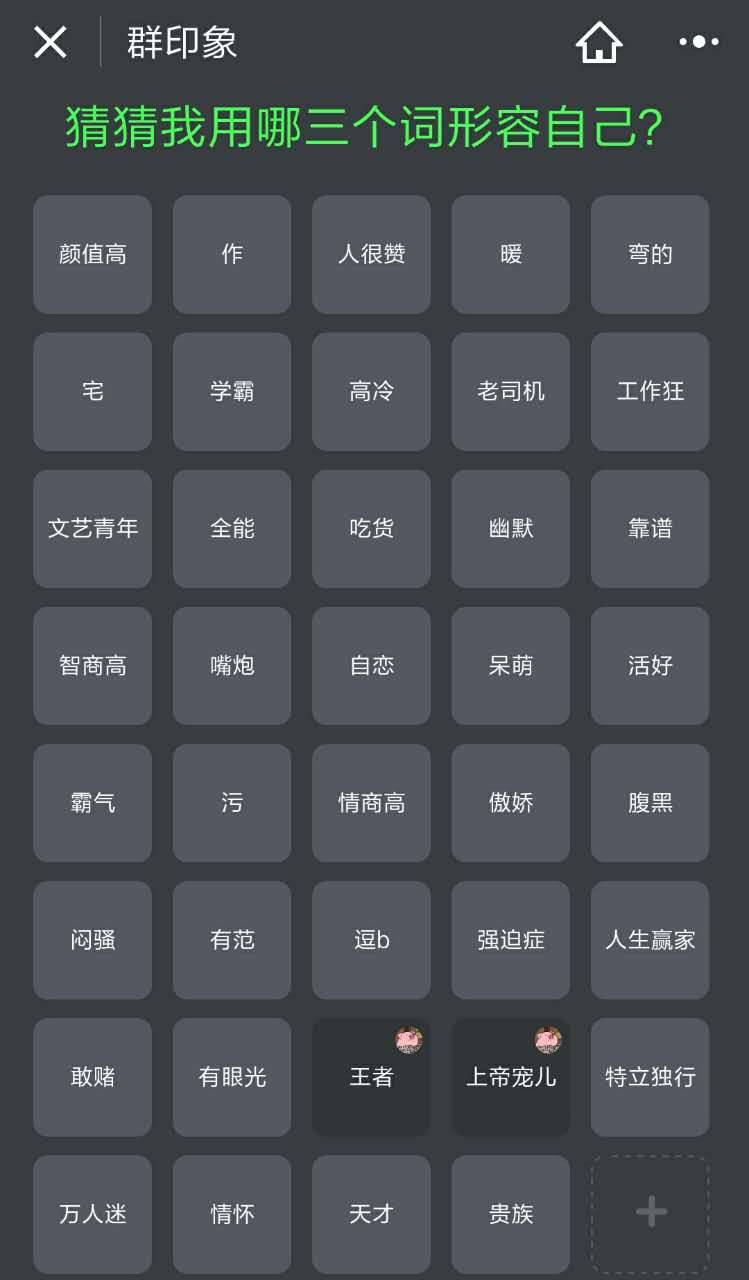Select the 文艺青年 tag
Image resolution: width=749 pixels, height=1280 pixels.
[x=92, y=528]
